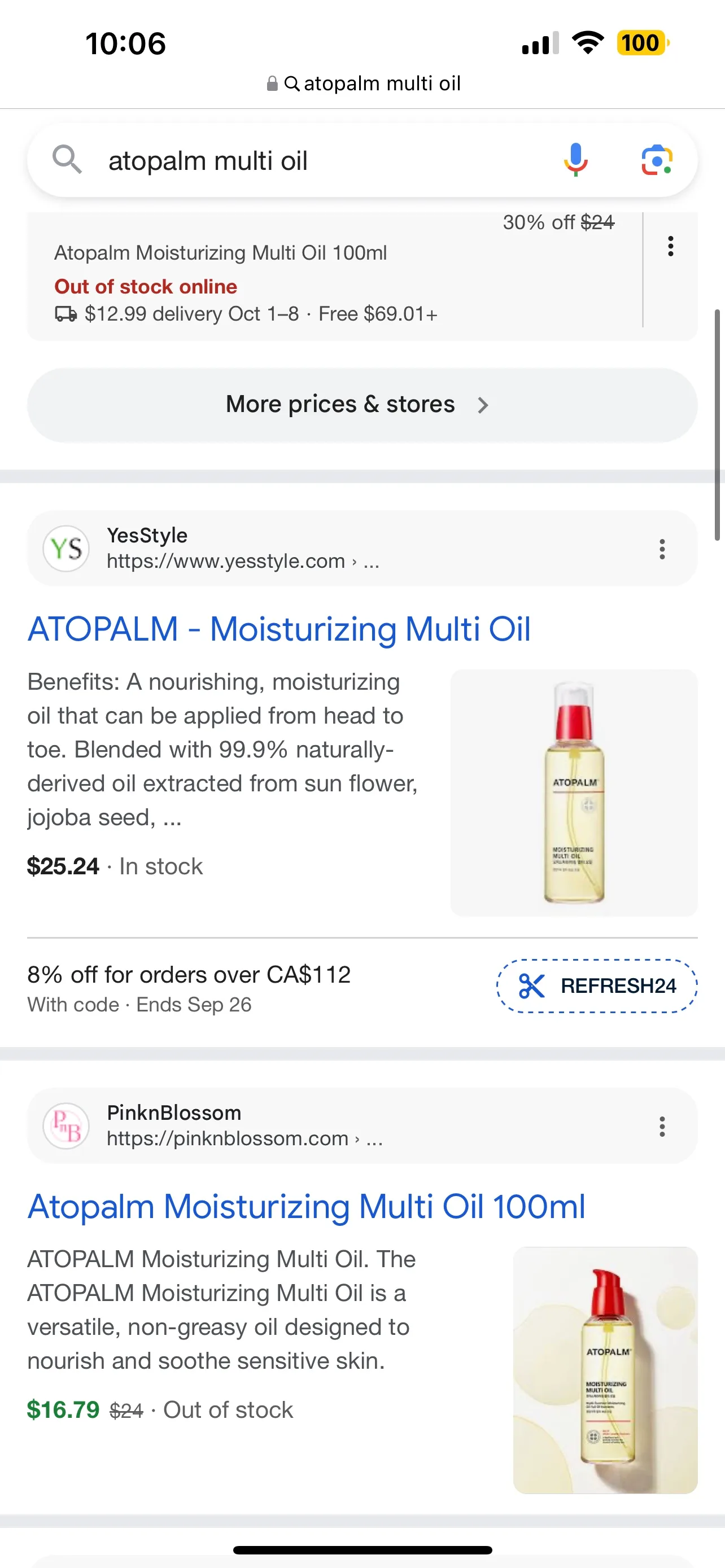Select the PinknBlossom site favicon

[x=67, y=1125]
